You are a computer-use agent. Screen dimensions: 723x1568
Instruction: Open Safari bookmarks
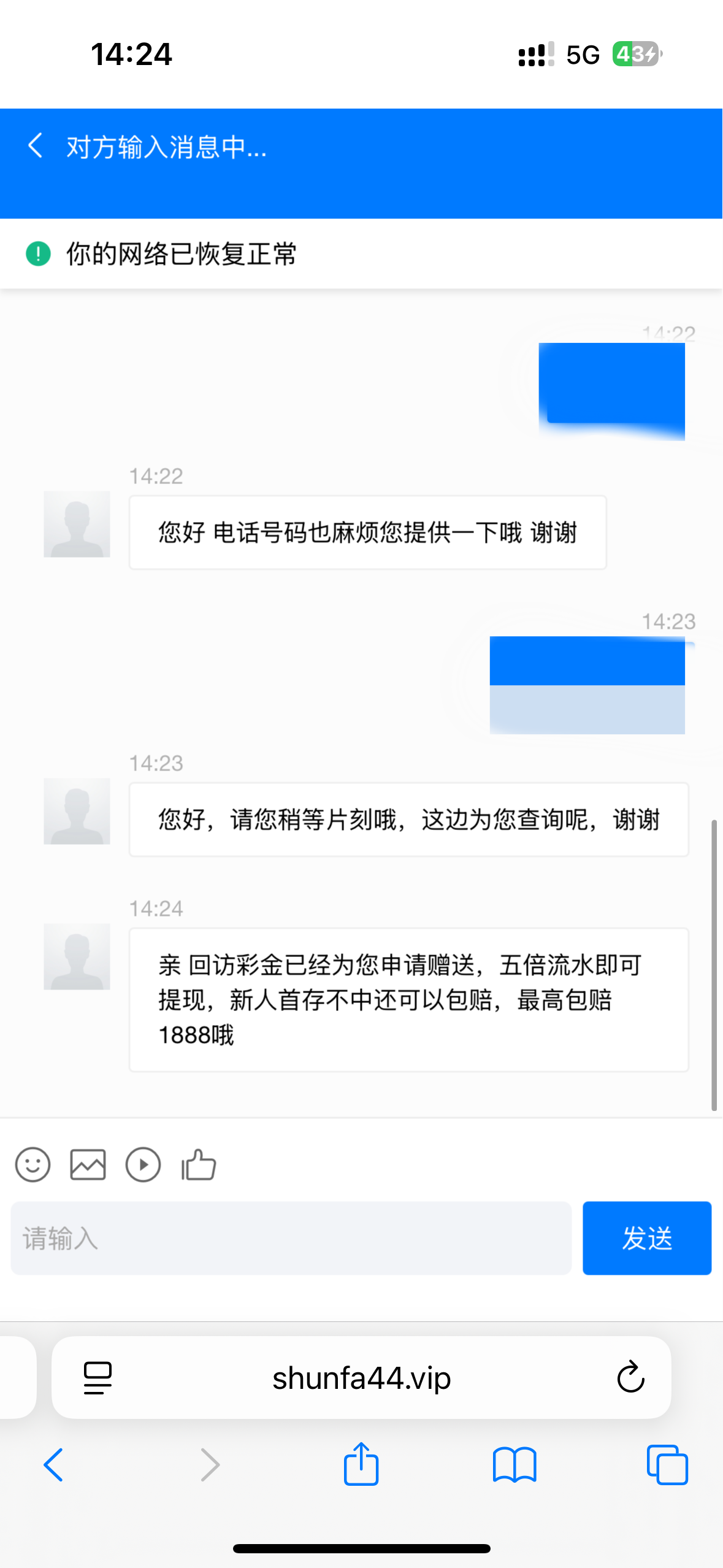pos(515,1464)
